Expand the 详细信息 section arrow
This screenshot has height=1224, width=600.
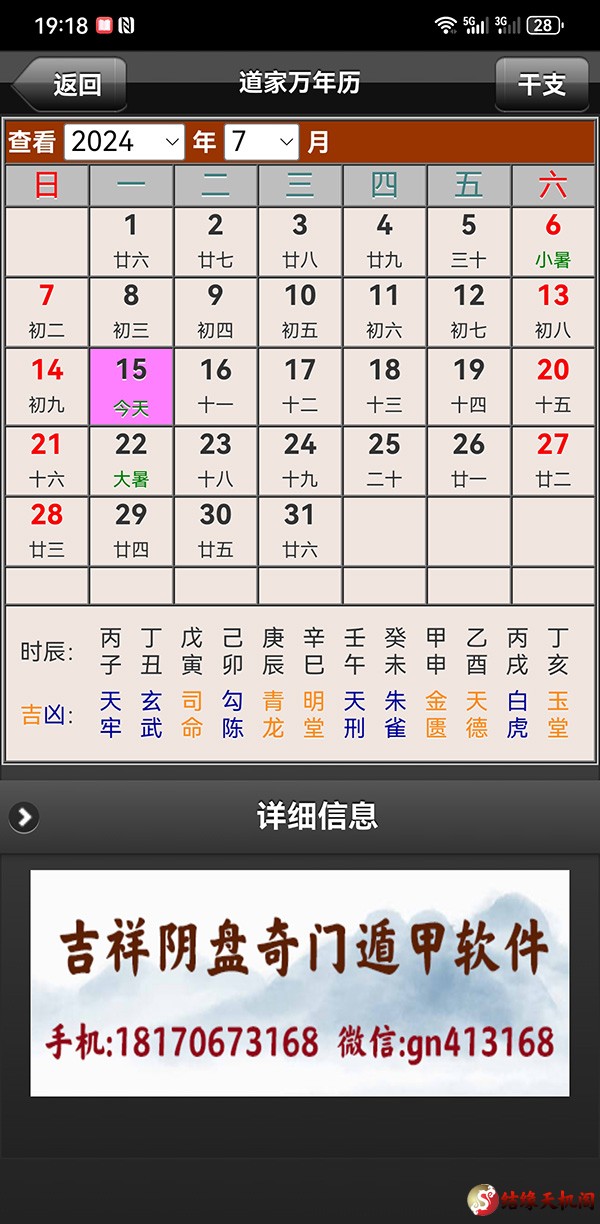pos(24,818)
